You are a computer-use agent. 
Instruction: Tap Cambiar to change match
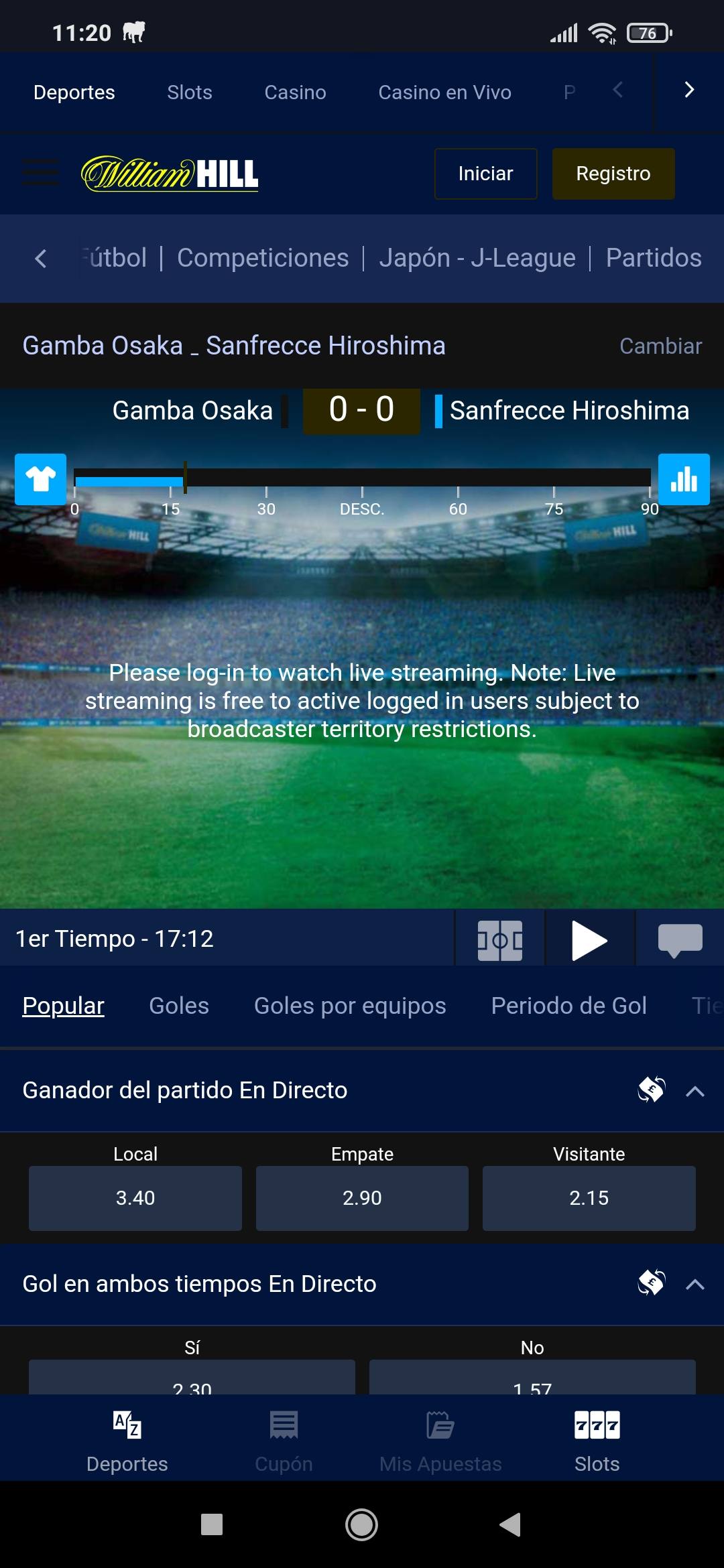660,346
